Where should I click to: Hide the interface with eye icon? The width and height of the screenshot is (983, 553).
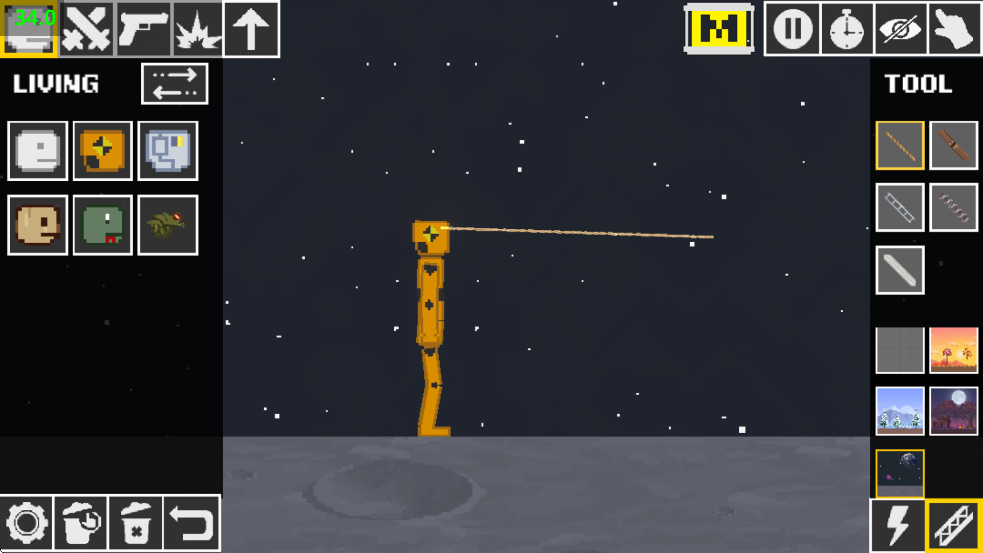click(x=900, y=28)
